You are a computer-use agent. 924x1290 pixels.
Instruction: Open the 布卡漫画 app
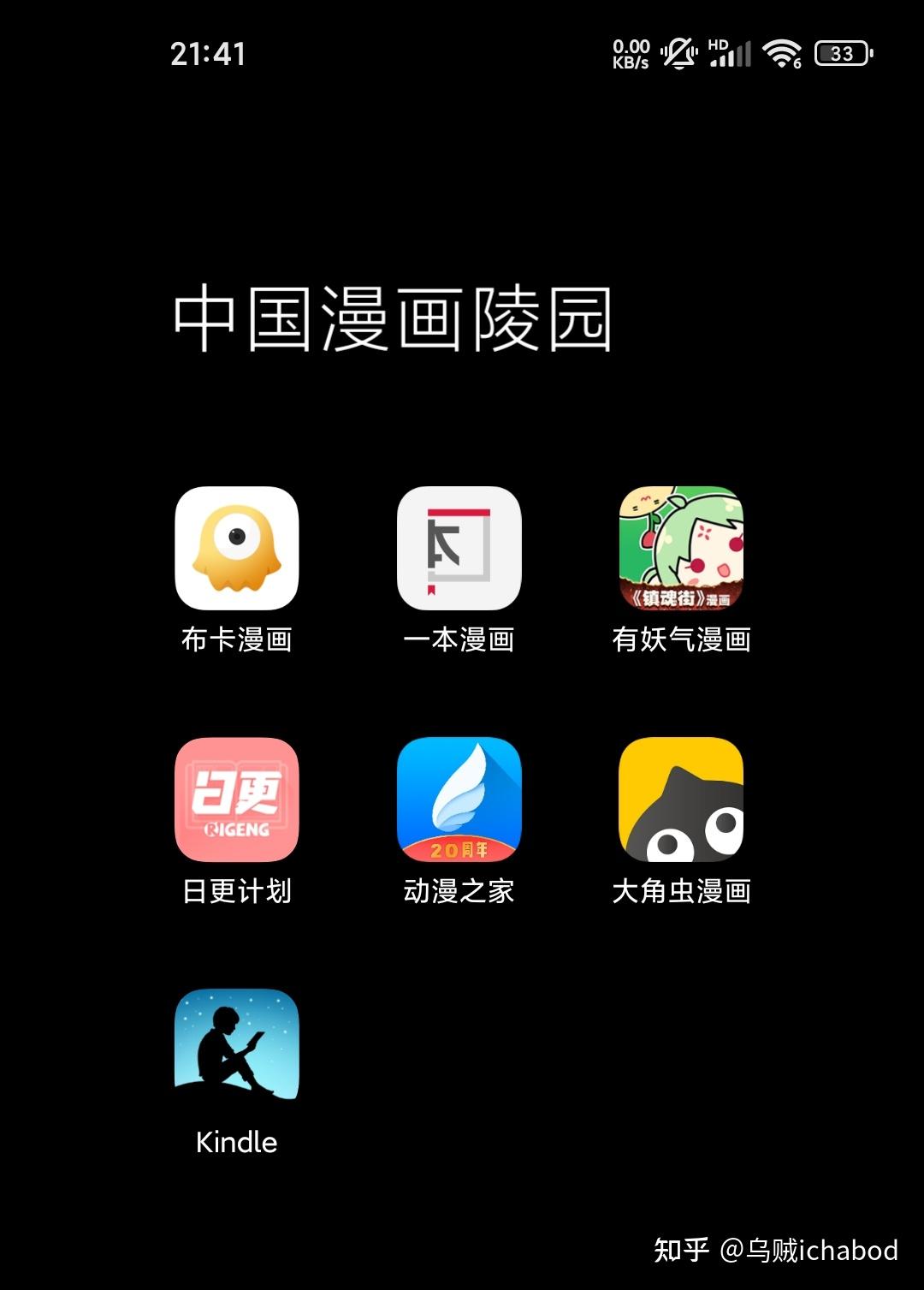236,549
